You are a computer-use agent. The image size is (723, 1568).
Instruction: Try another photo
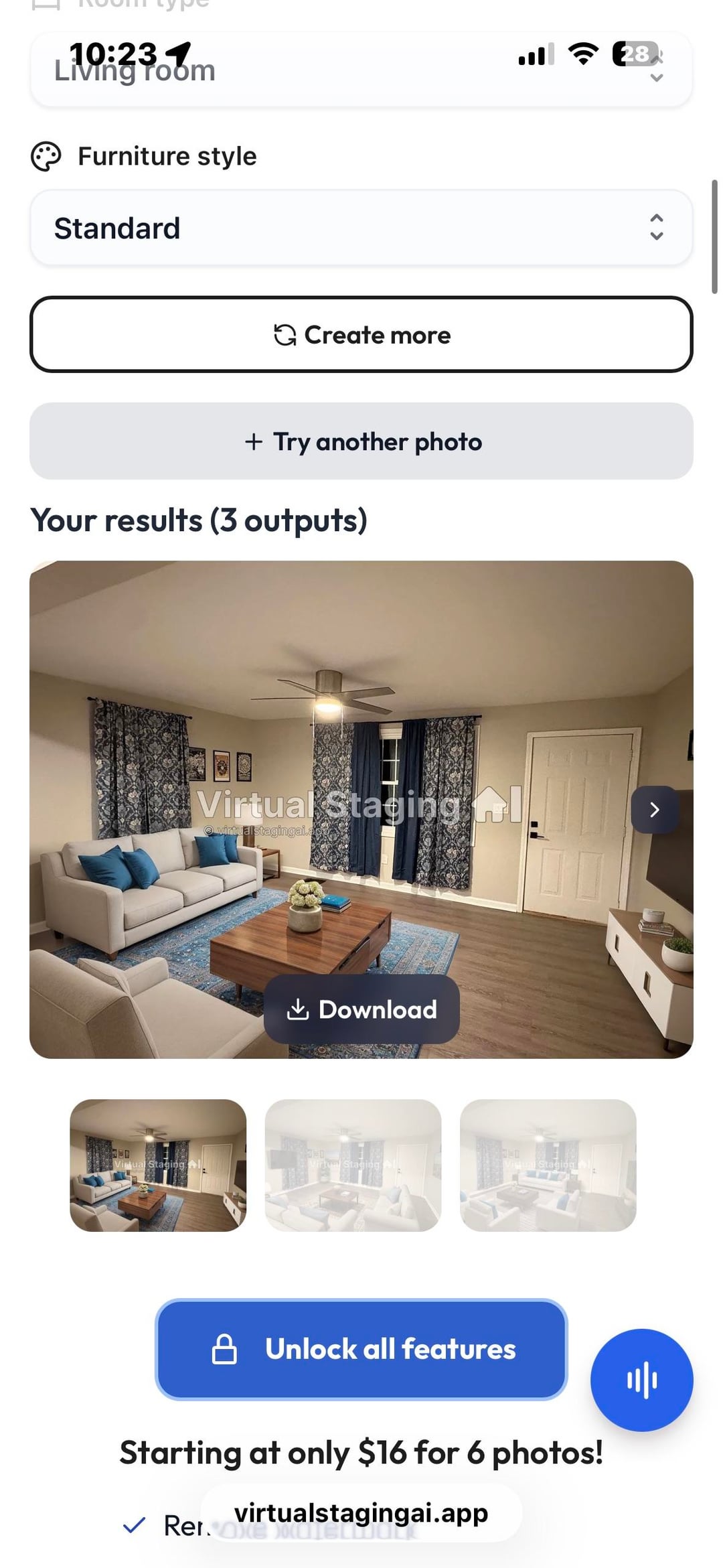click(361, 441)
